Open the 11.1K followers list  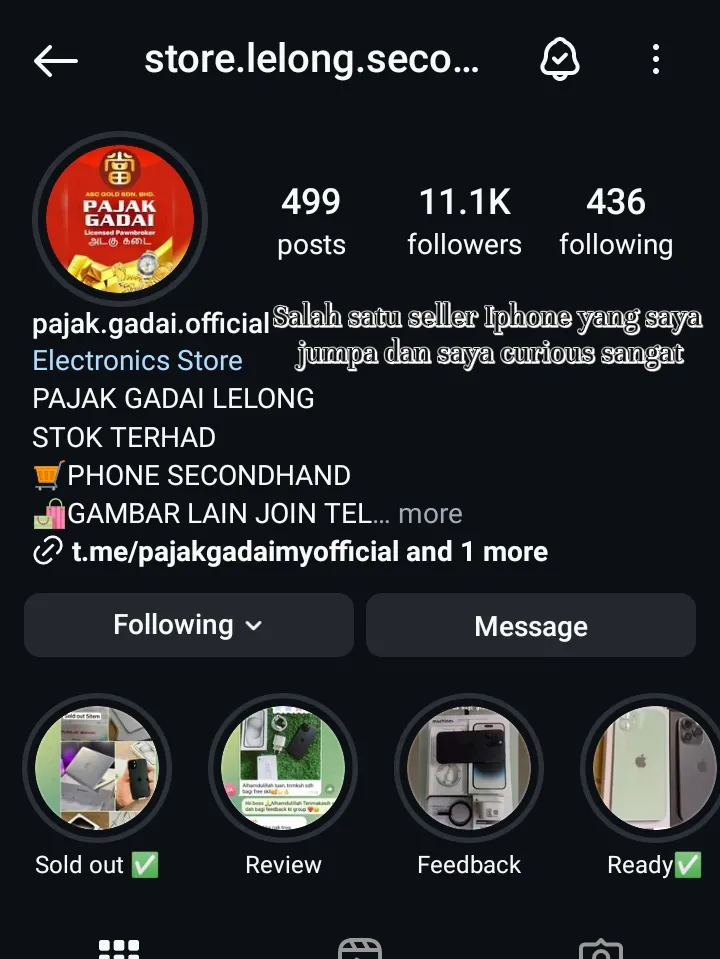click(464, 222)
